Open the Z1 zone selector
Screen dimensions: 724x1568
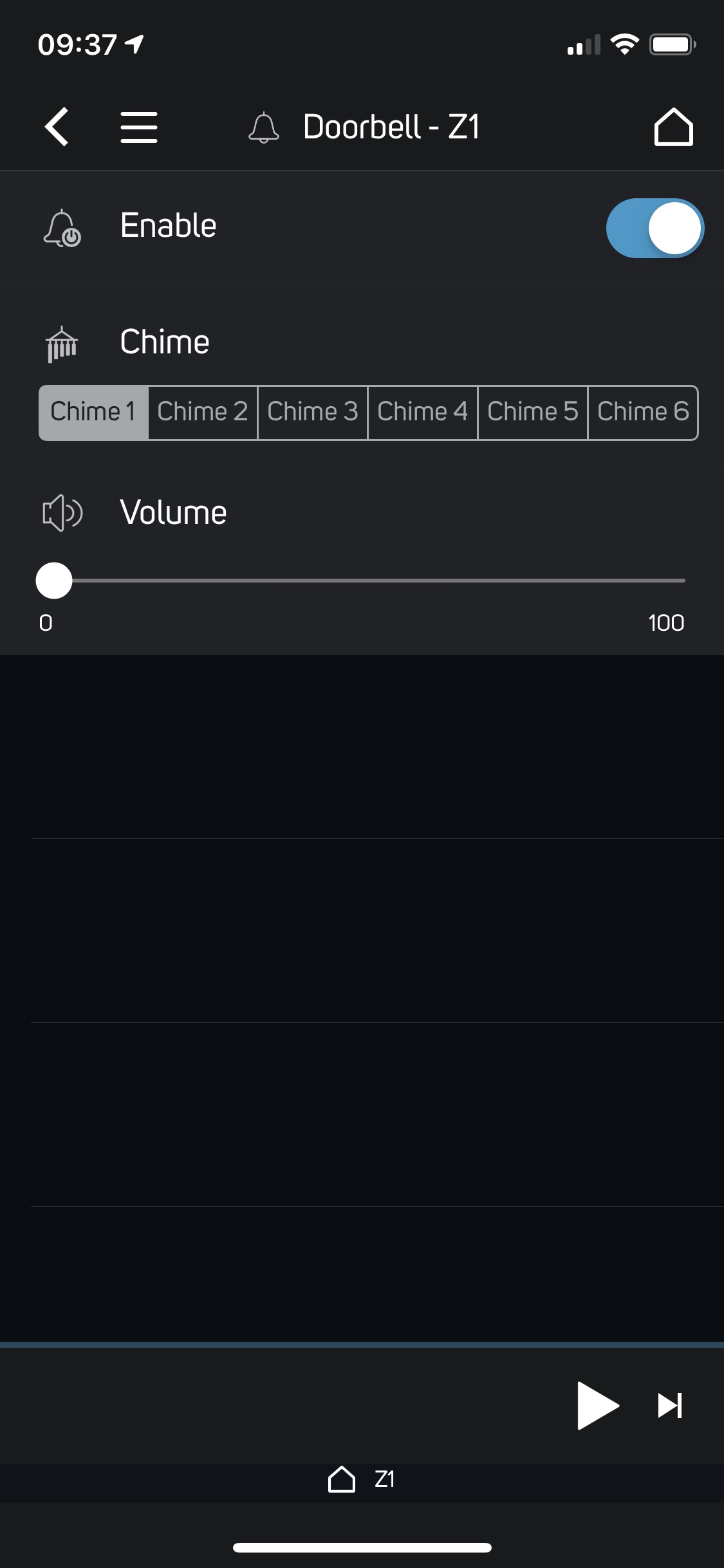click(x=362, y=1479)
